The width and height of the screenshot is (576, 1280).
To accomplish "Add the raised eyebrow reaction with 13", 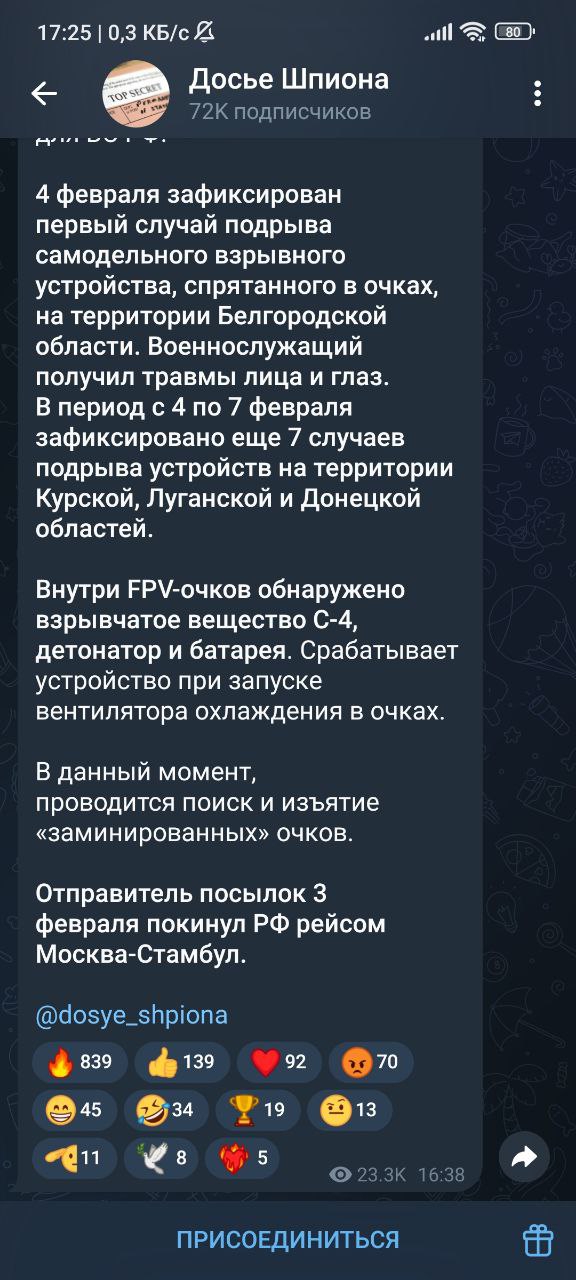I will 349,1110.
